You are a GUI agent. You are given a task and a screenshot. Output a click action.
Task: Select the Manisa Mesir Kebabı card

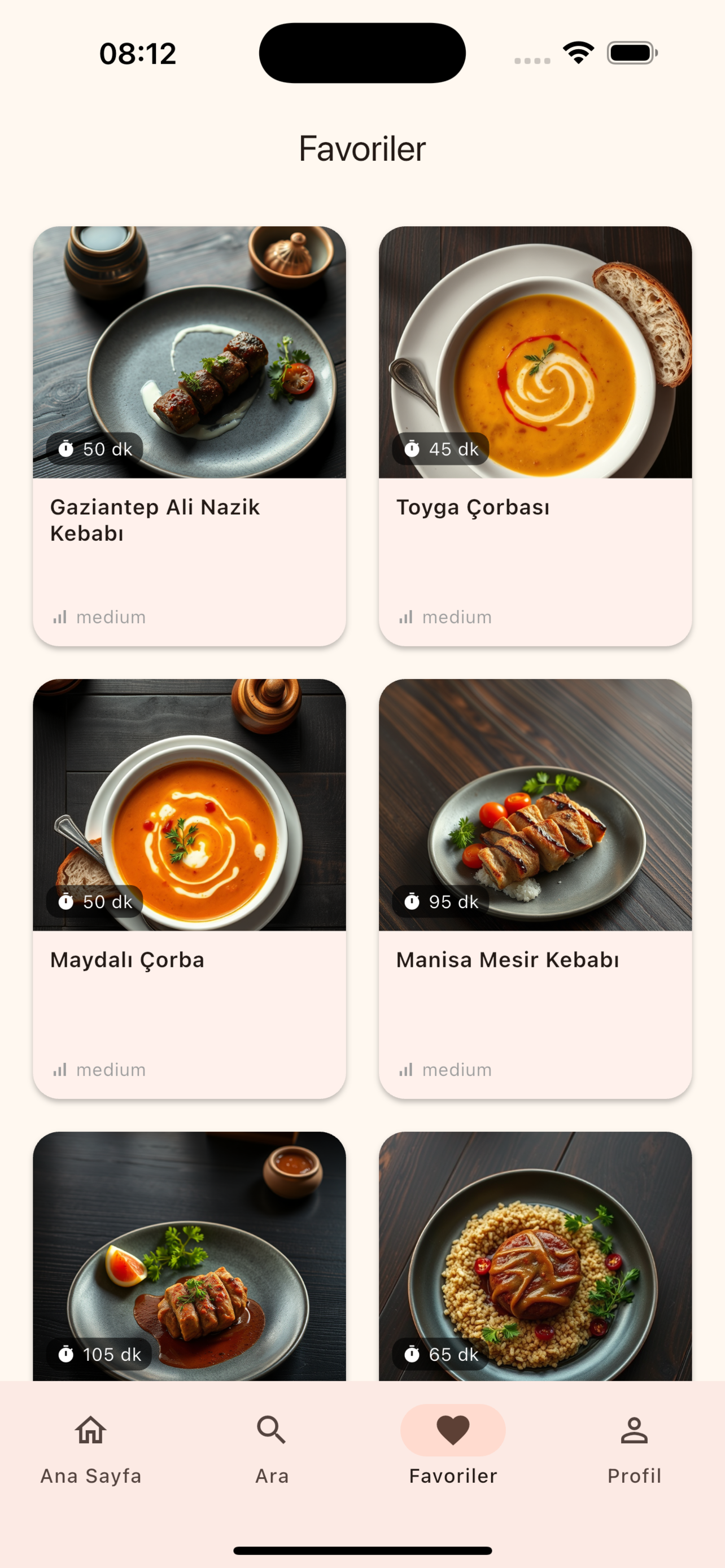pos(535,888)
